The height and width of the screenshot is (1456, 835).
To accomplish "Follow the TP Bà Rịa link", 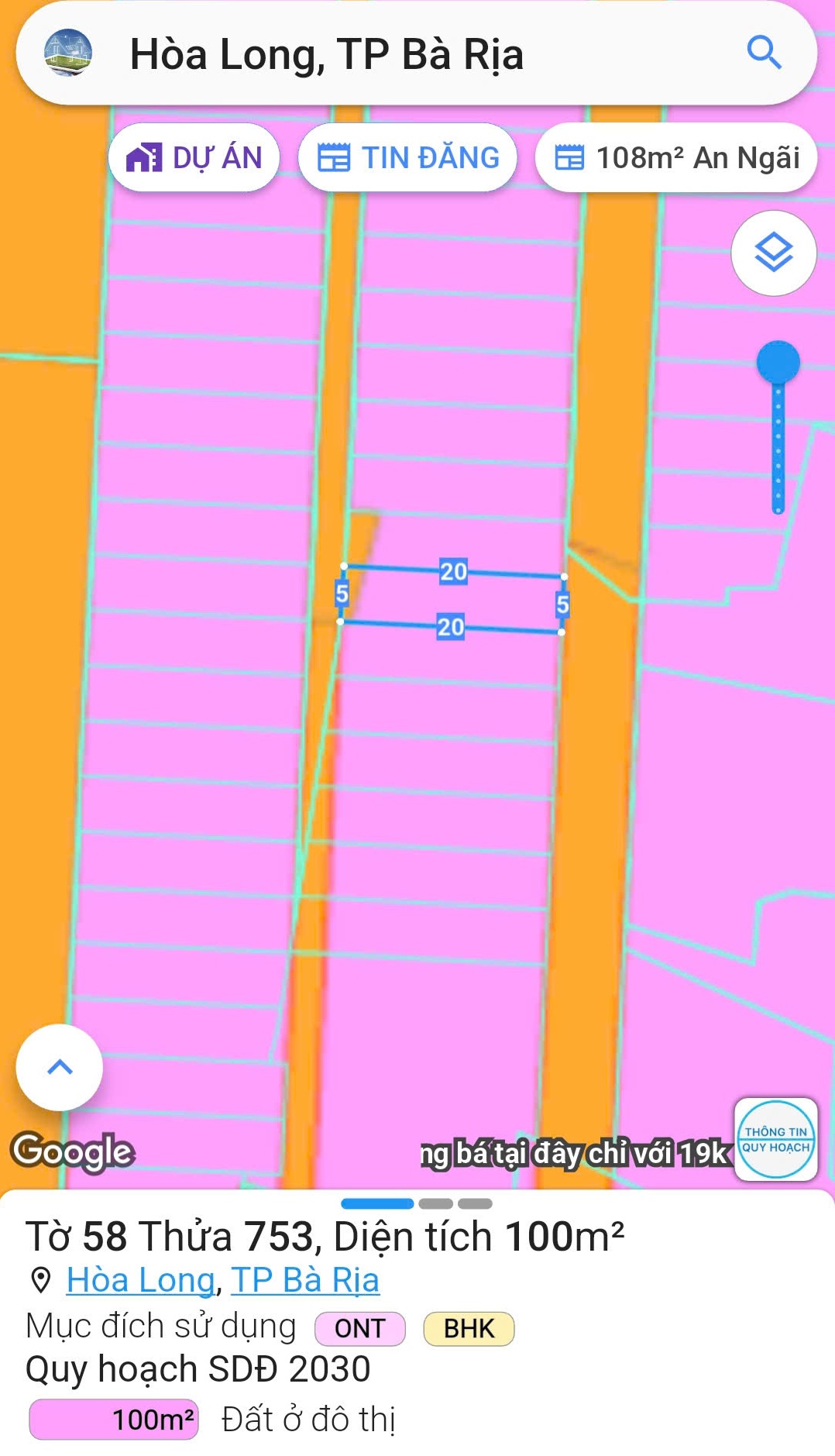I will click(x=305, y=1280).
